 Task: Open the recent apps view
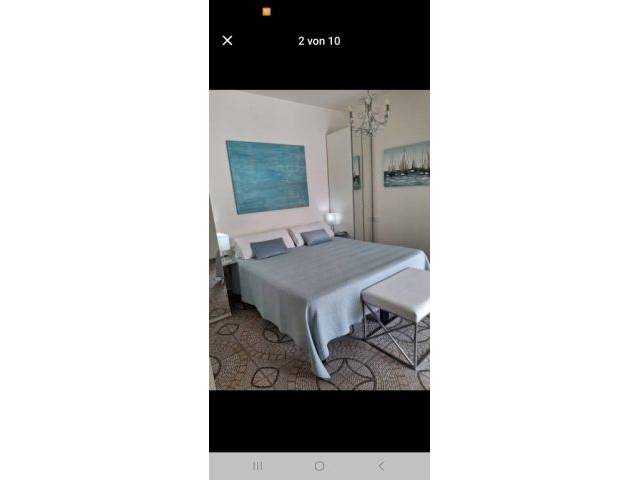click(x=257, y=466)
